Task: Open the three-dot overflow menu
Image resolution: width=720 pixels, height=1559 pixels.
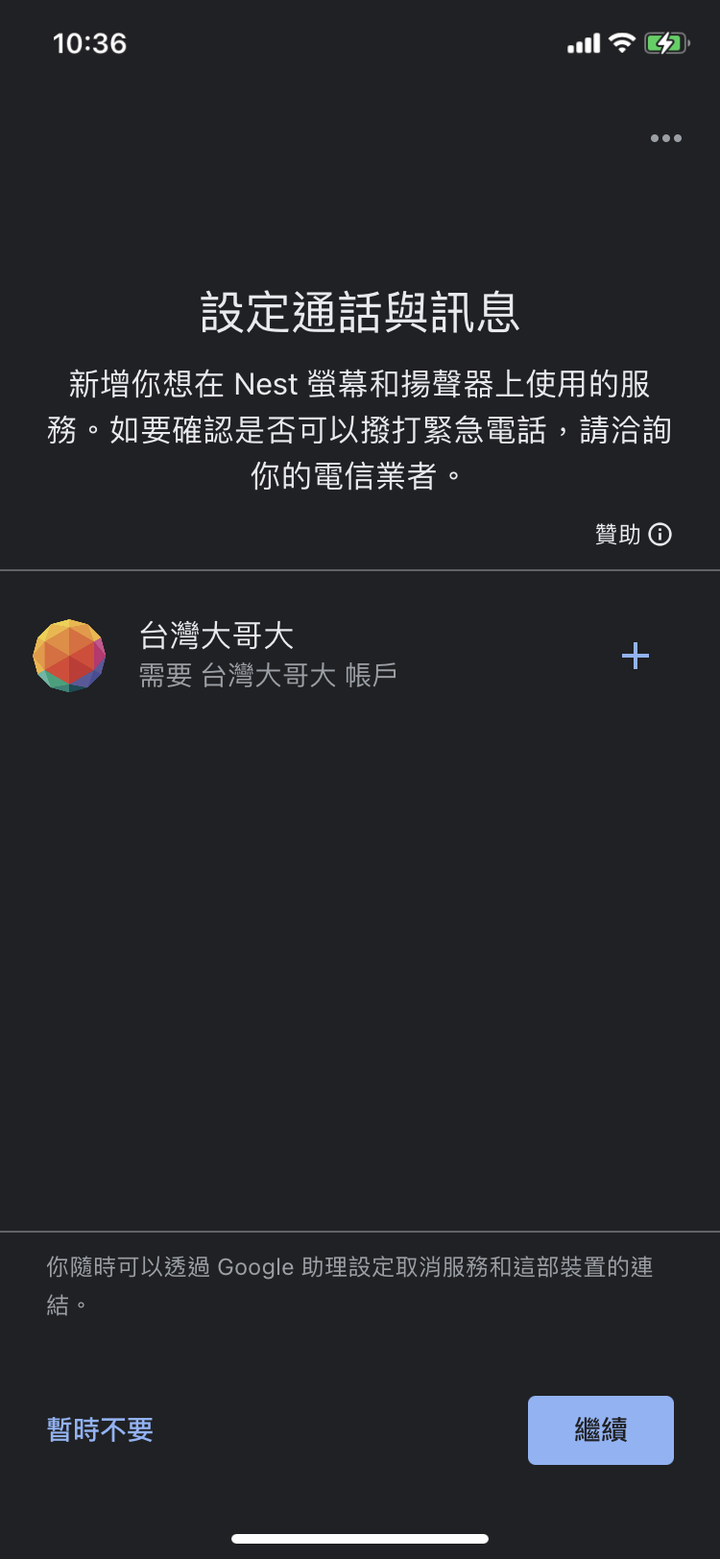Action: coord(666,138)
